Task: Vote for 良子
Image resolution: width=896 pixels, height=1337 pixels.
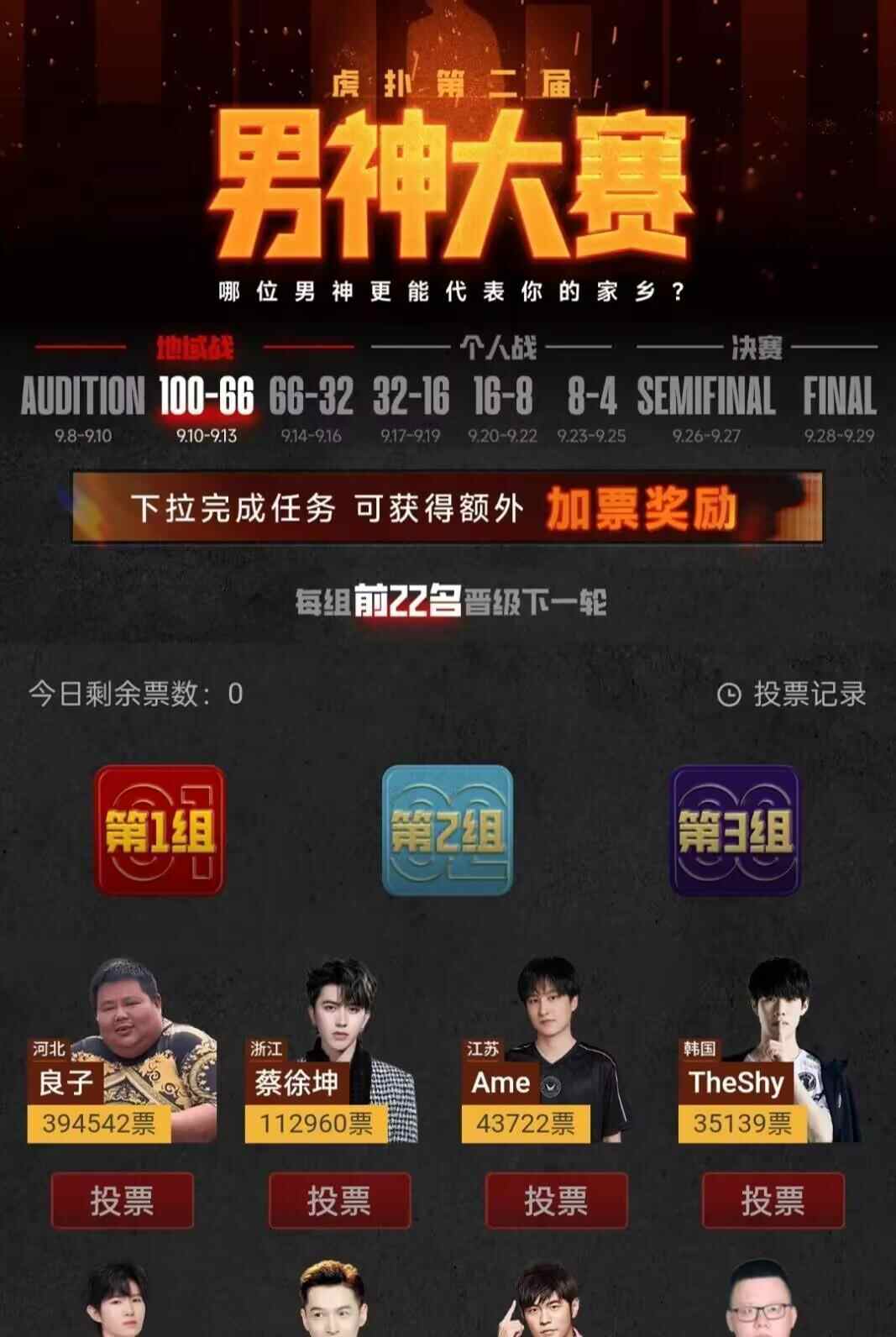Action: (x=123, y=1201)
